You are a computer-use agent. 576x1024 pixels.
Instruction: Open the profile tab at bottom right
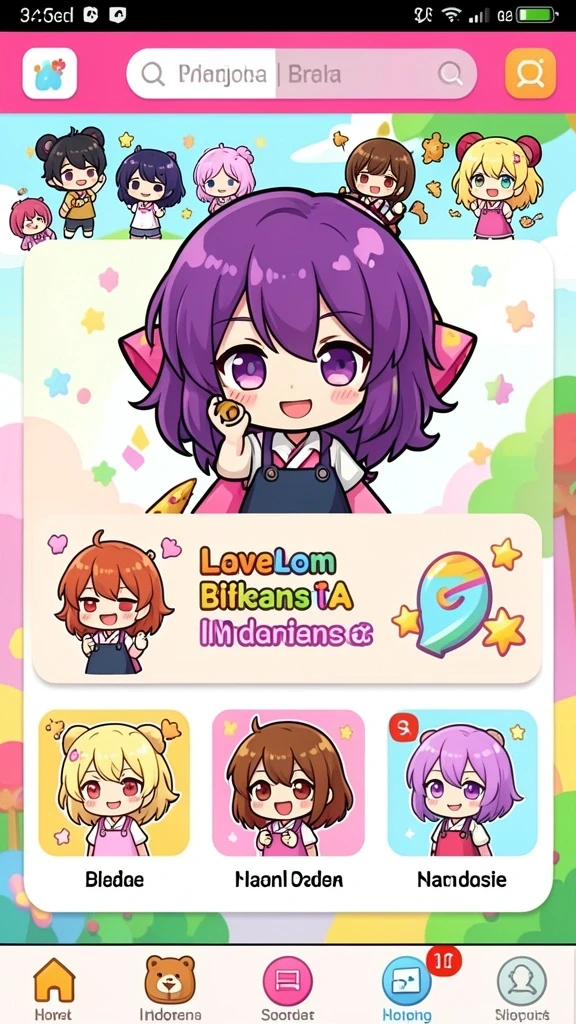tap(521, 988)
